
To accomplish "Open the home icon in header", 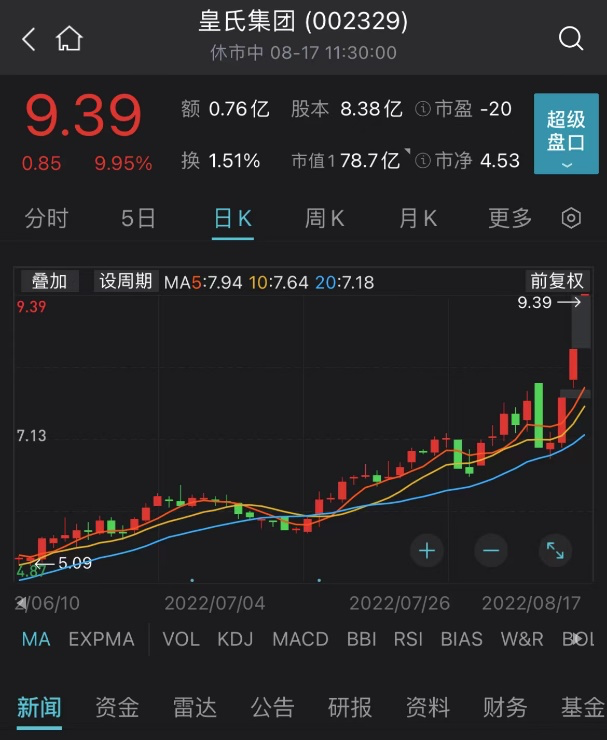I will click(x=69, y=39).
